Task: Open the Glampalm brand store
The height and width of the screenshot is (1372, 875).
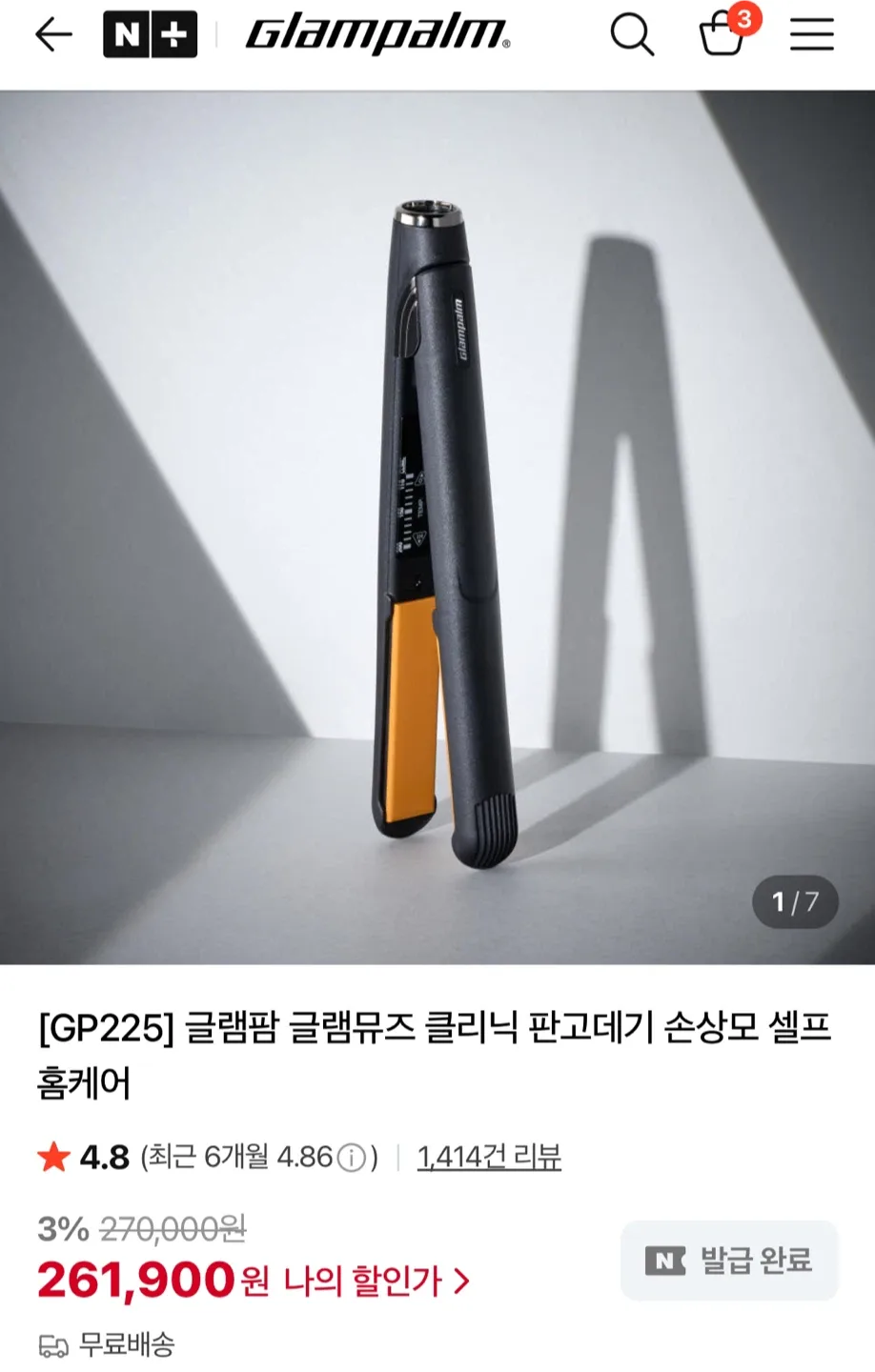Action: (378, 35)
